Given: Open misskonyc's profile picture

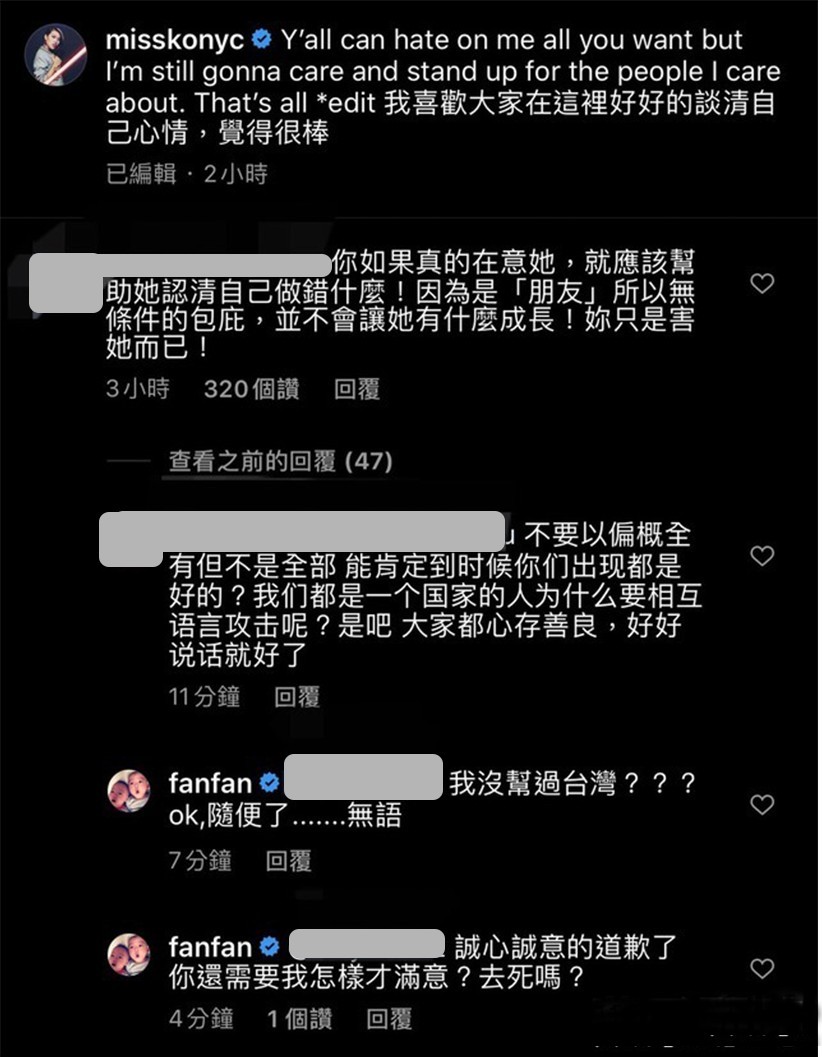Looking at the screenshot, I should 55,54.
